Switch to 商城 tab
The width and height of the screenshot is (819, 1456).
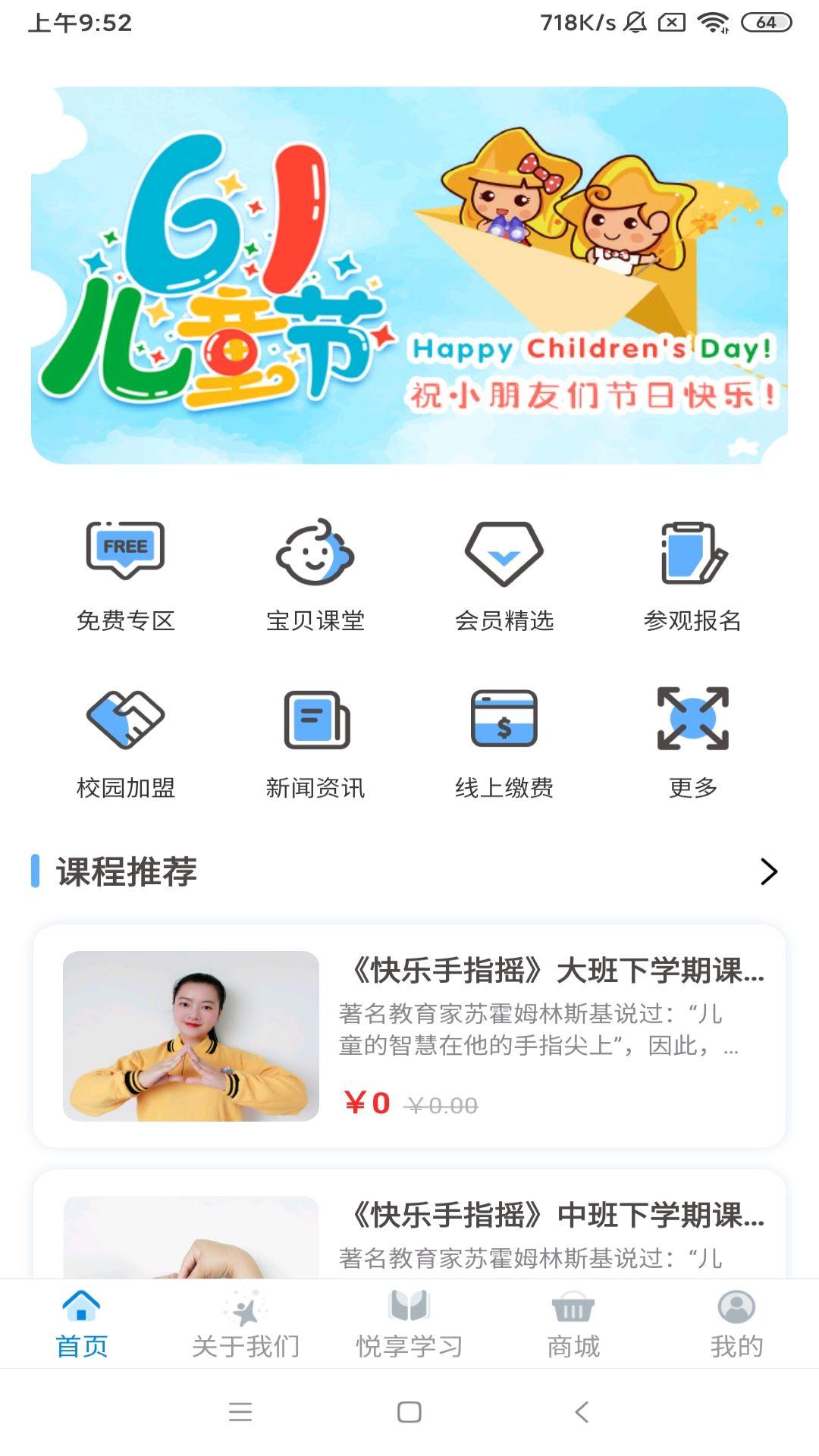573,1324
